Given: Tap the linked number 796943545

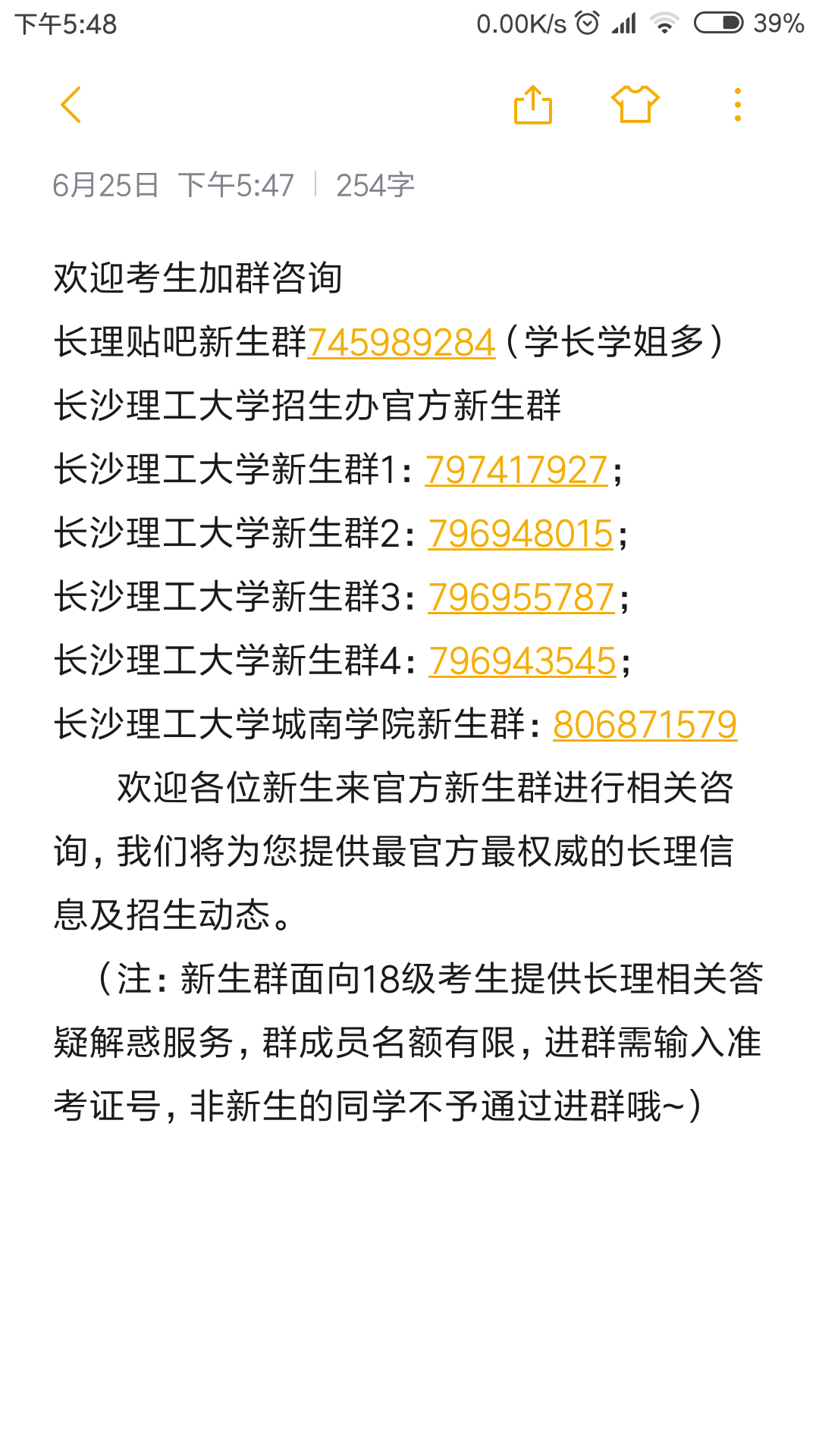Looking at the screenshot, I should 522,661.
